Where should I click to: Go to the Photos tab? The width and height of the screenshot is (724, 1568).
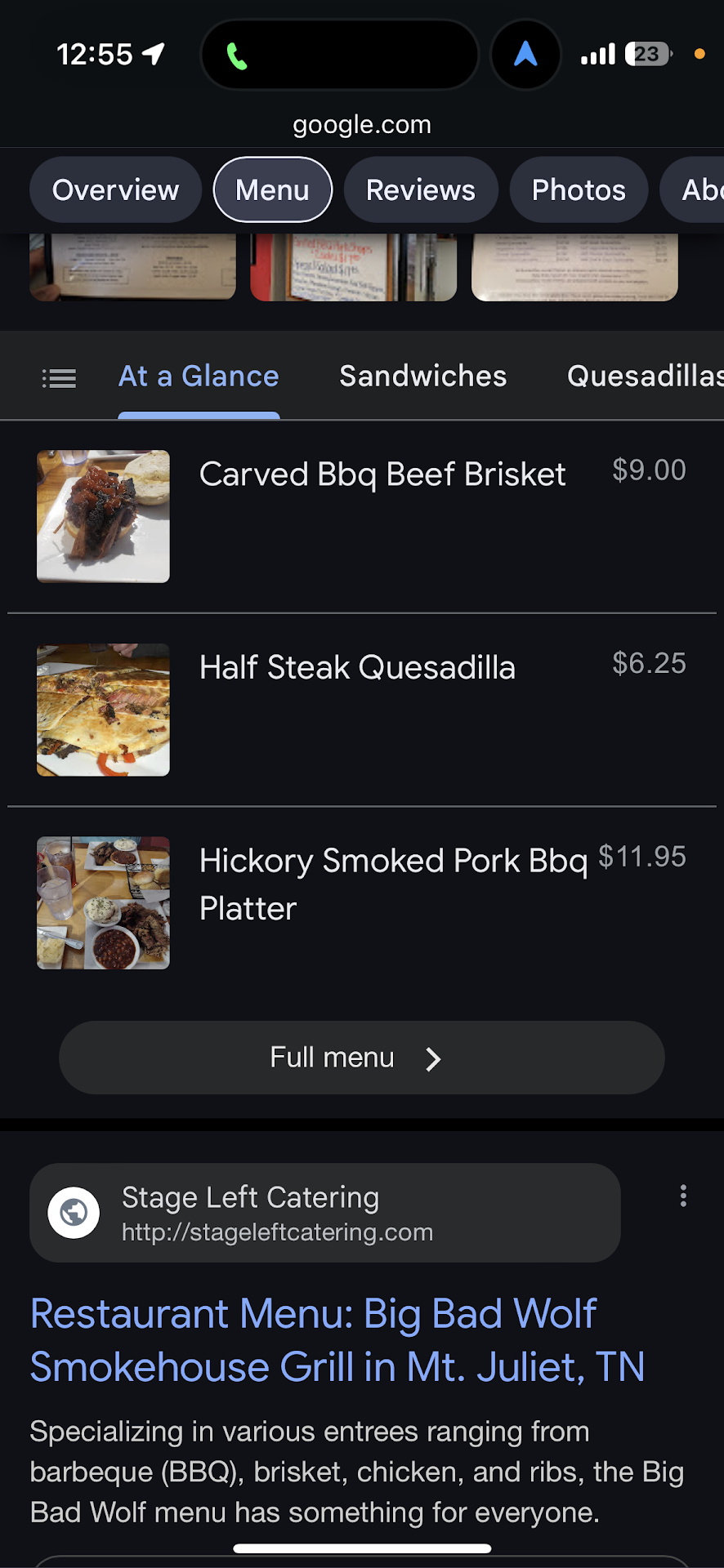(x=579, y=190)
